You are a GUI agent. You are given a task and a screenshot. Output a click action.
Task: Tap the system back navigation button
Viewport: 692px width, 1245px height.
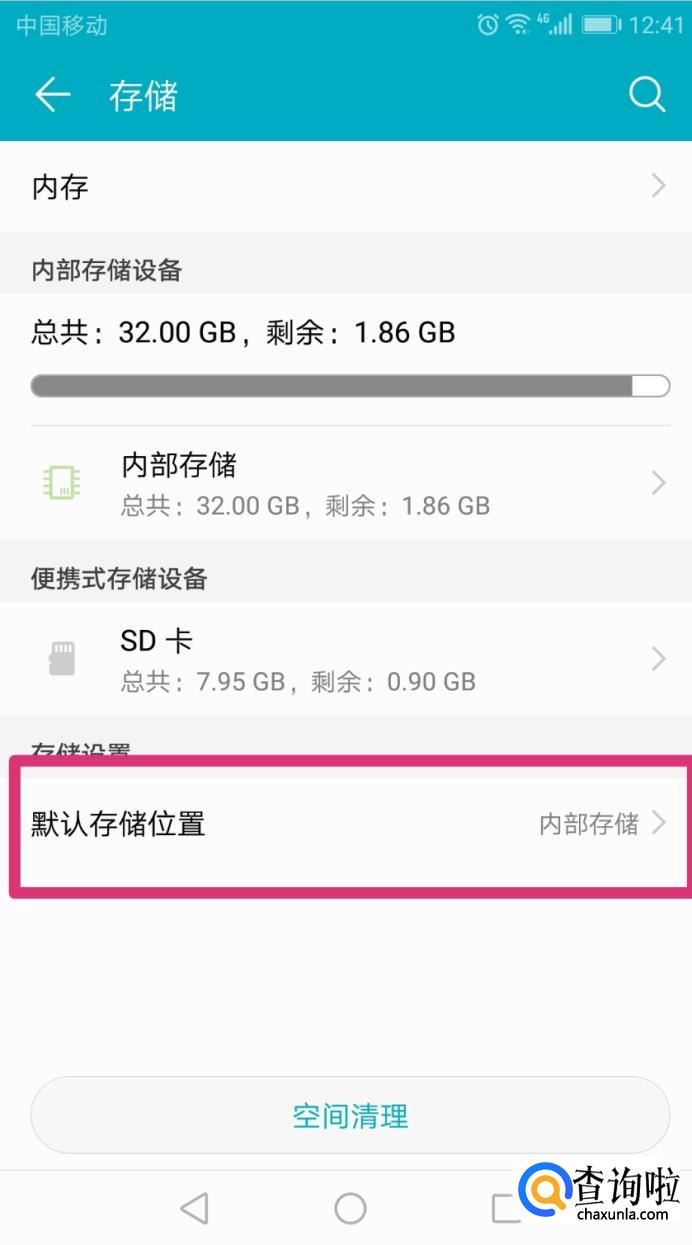click(194, 1209)
